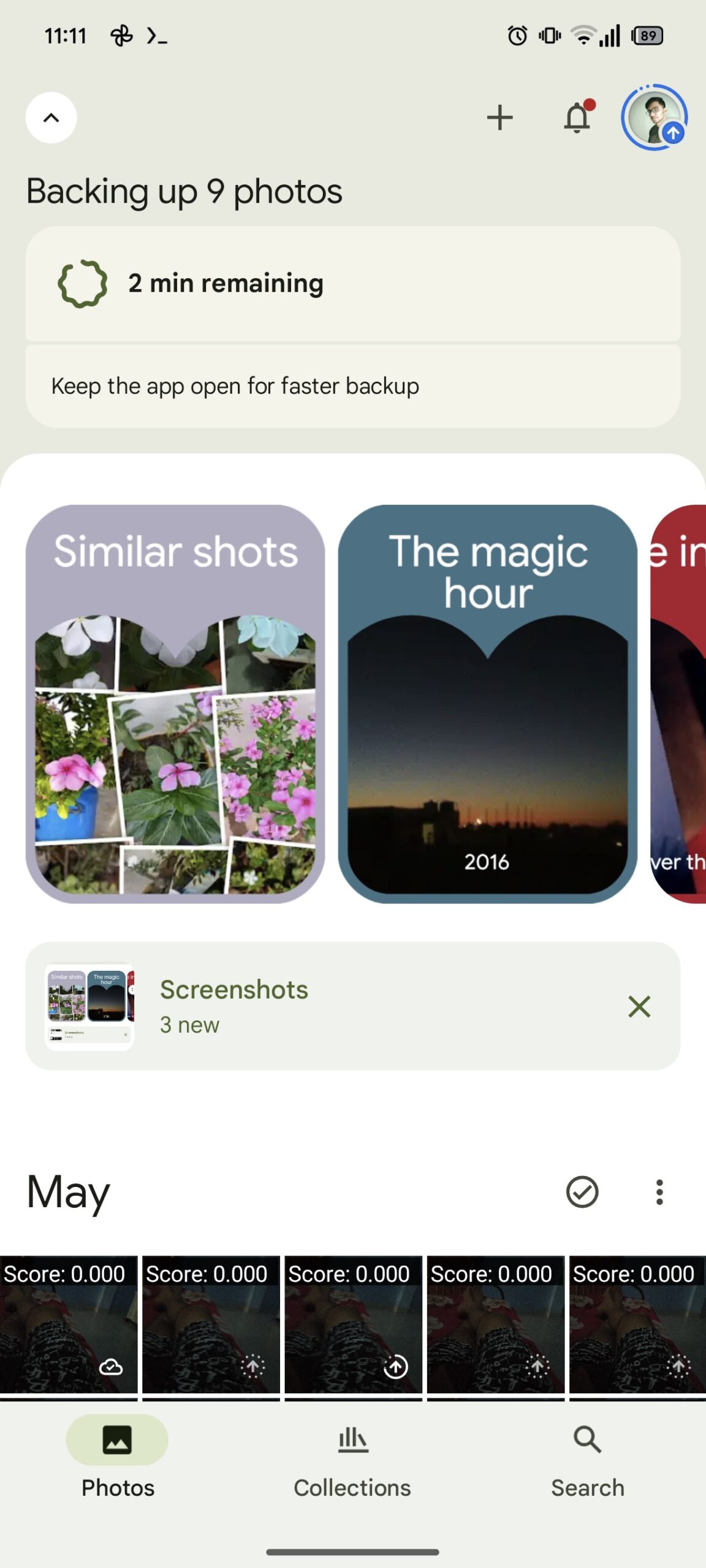
Task: Open the May photo with cloud icon
Action: [x=69, y=1326]
